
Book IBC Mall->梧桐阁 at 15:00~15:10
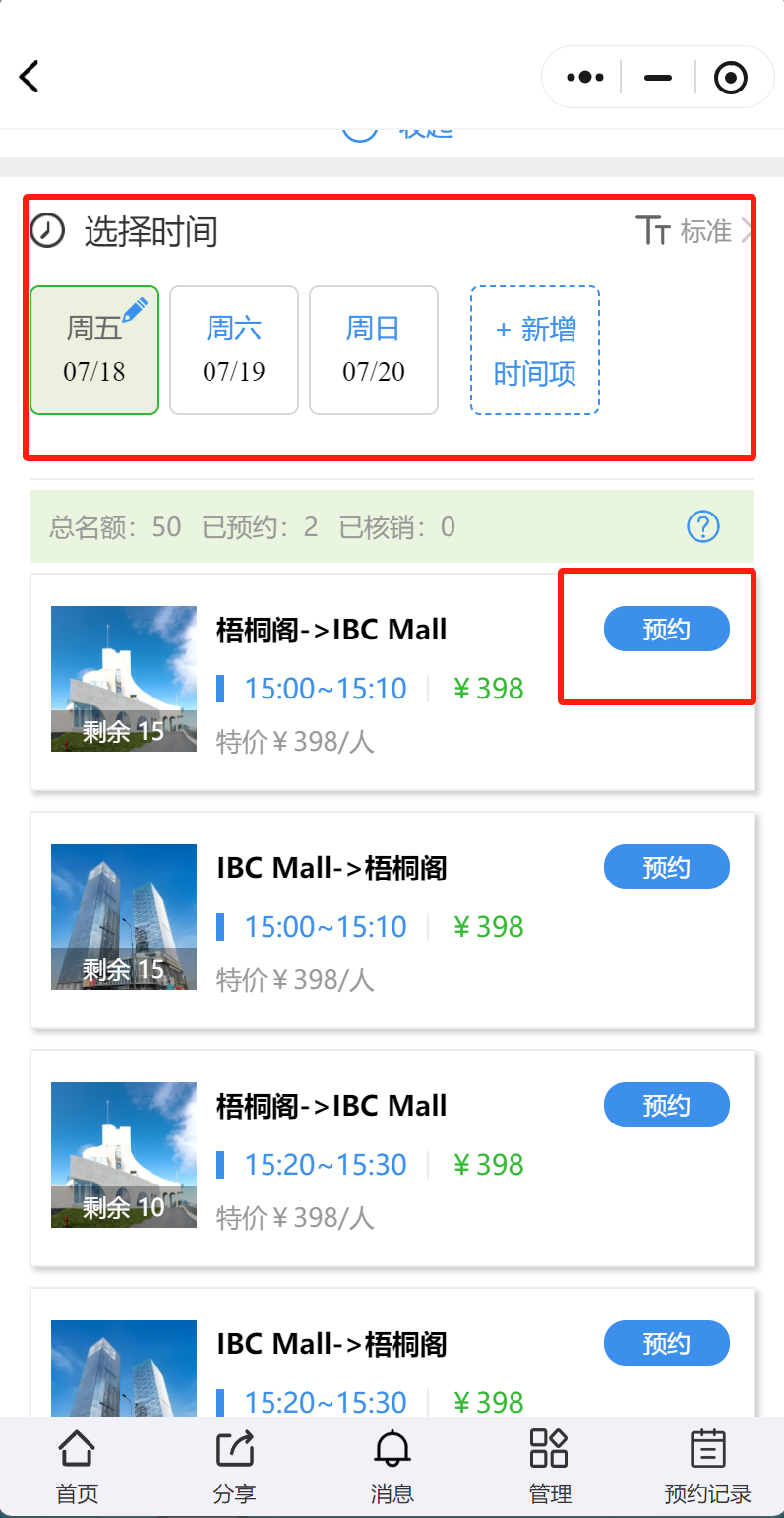tap(666, 868)
